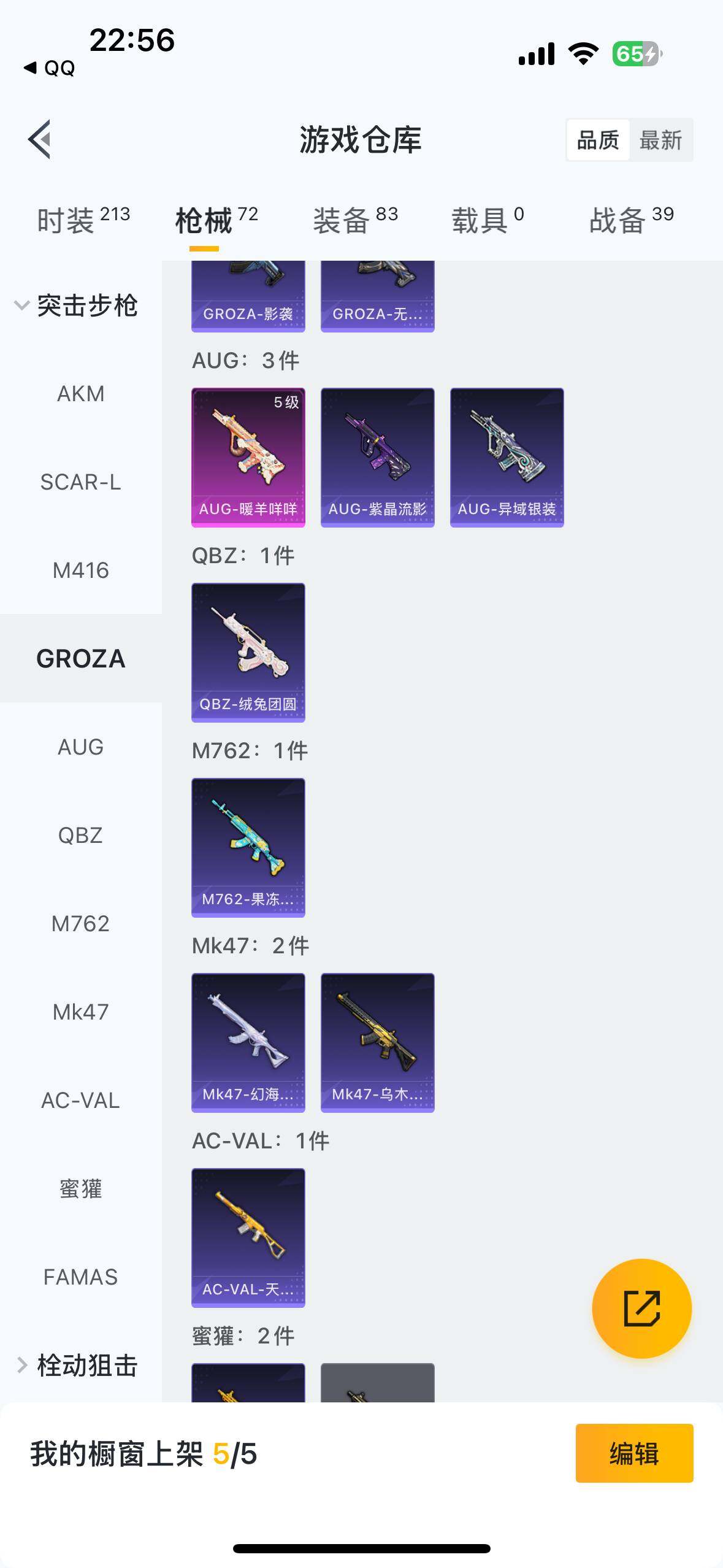Tap the orange share floating button
Screen dimensions: 723x1568
(641, 1309)
